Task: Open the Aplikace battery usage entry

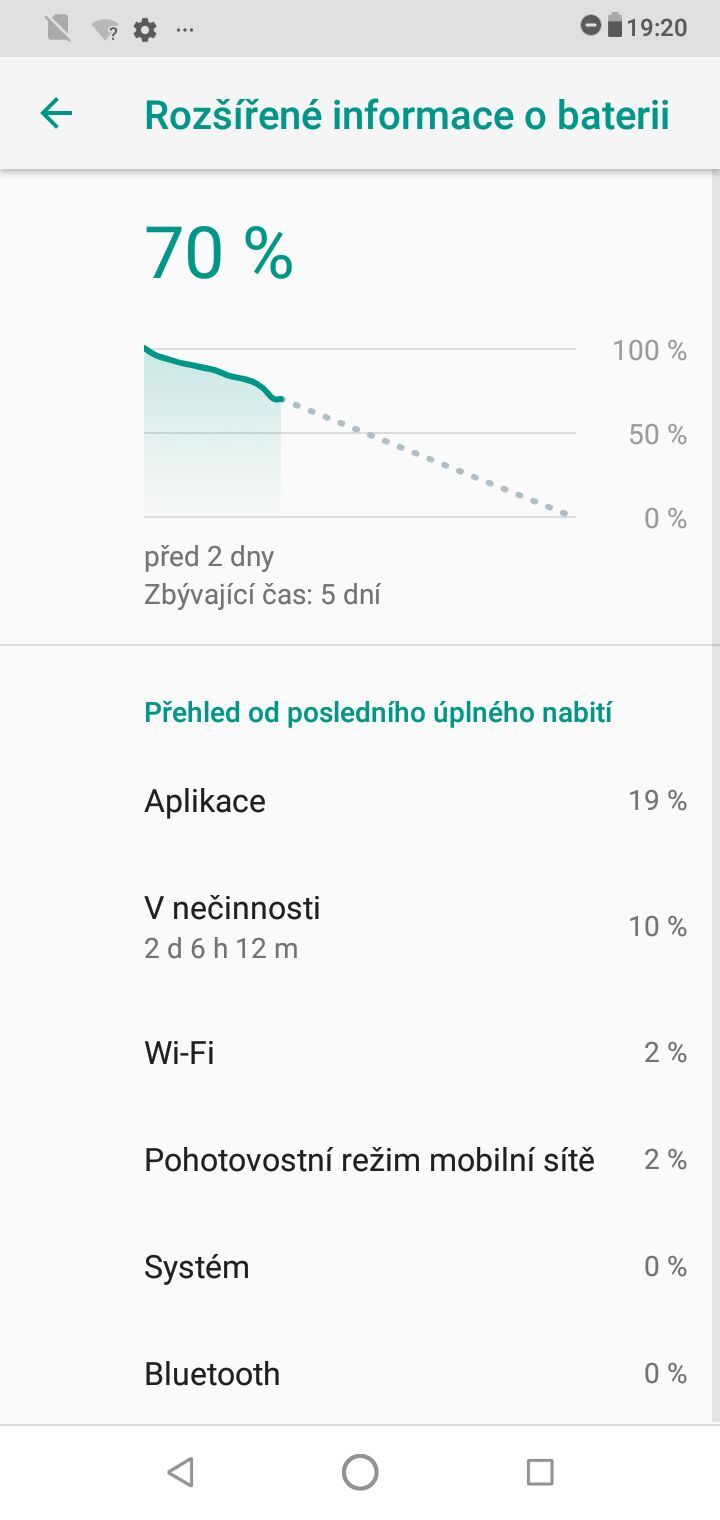Action: 360,800
